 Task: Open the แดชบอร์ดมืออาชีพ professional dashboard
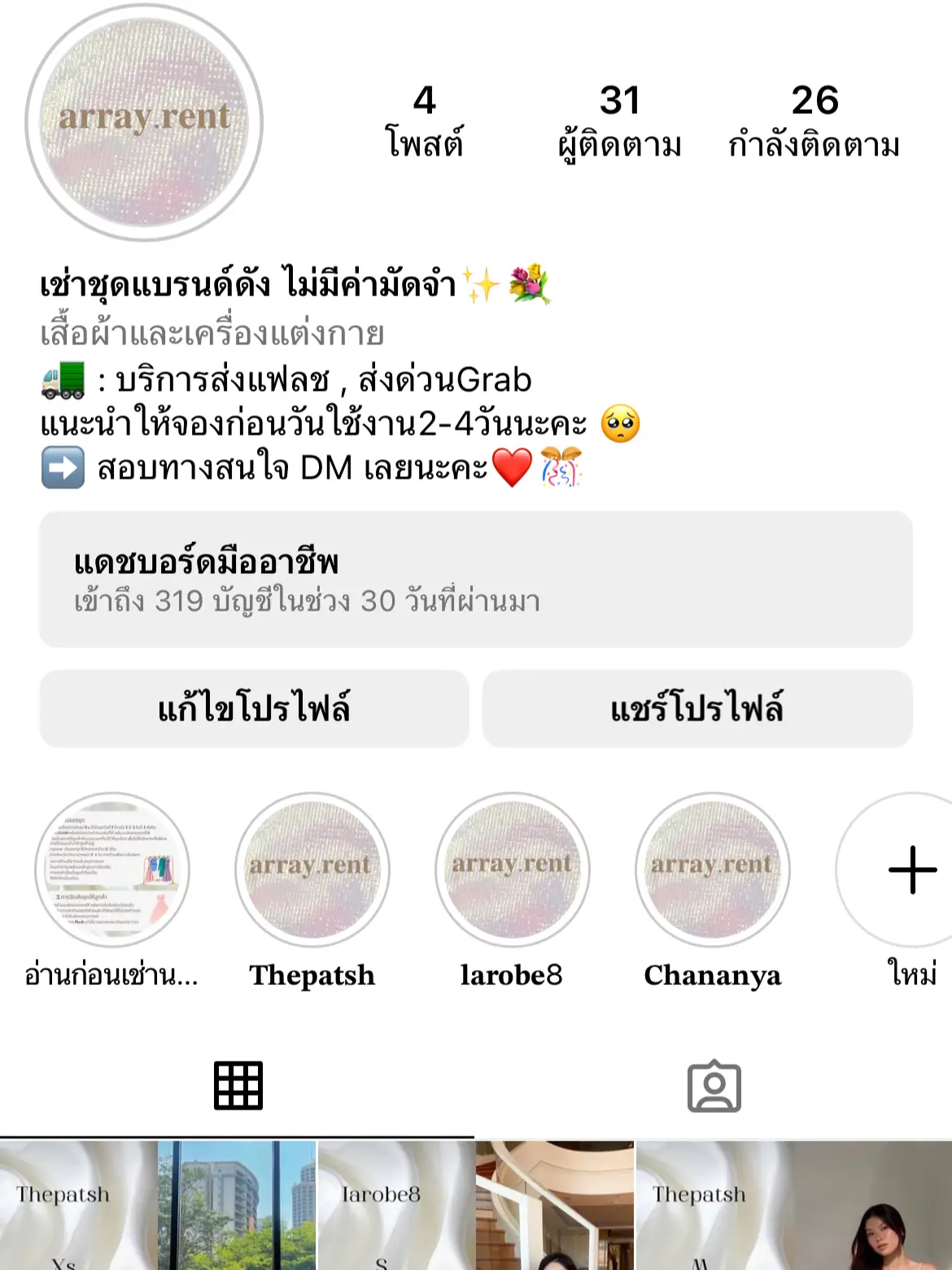(x=476, y=578)
